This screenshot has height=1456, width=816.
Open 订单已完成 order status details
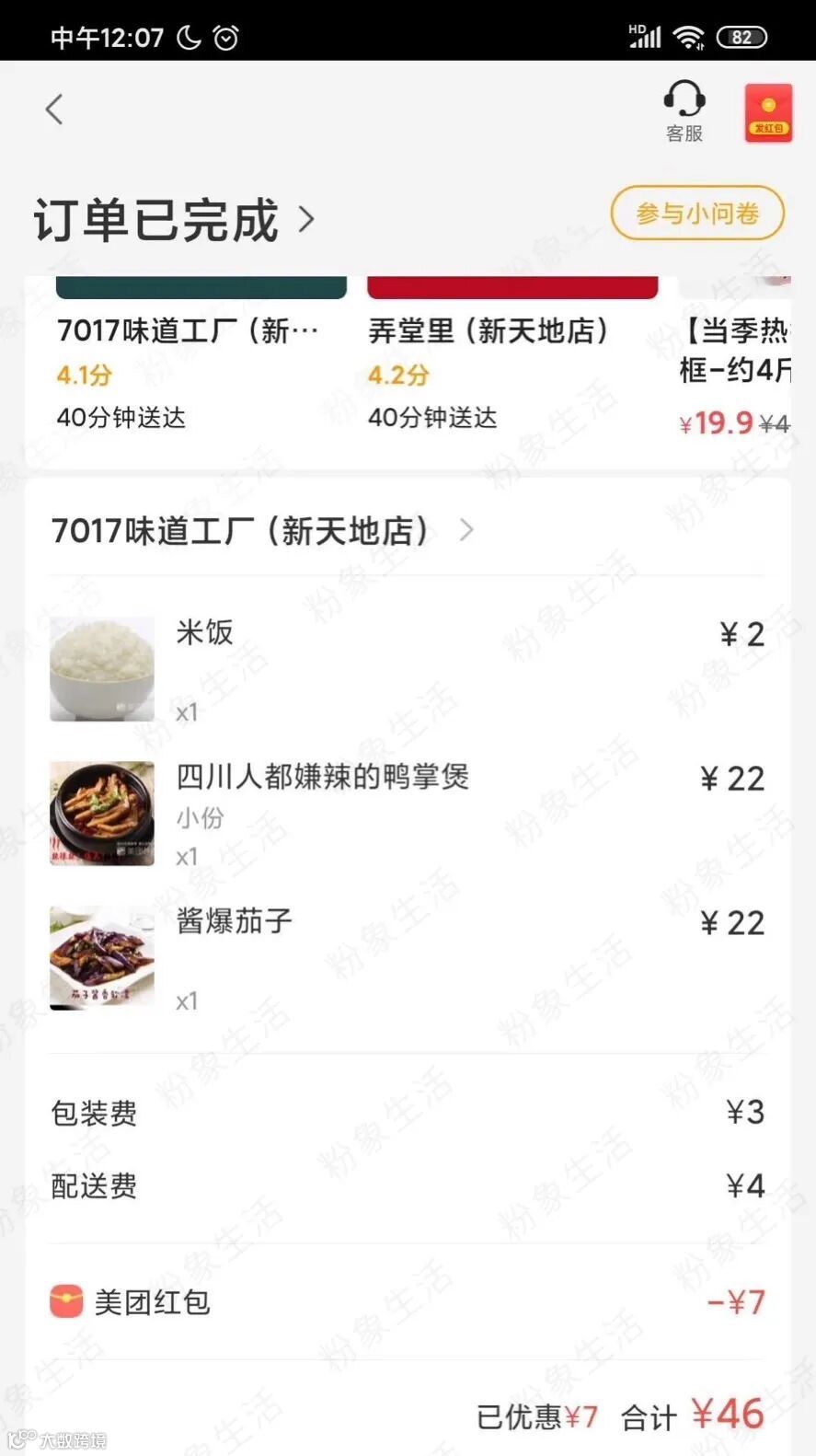[175, 221]
